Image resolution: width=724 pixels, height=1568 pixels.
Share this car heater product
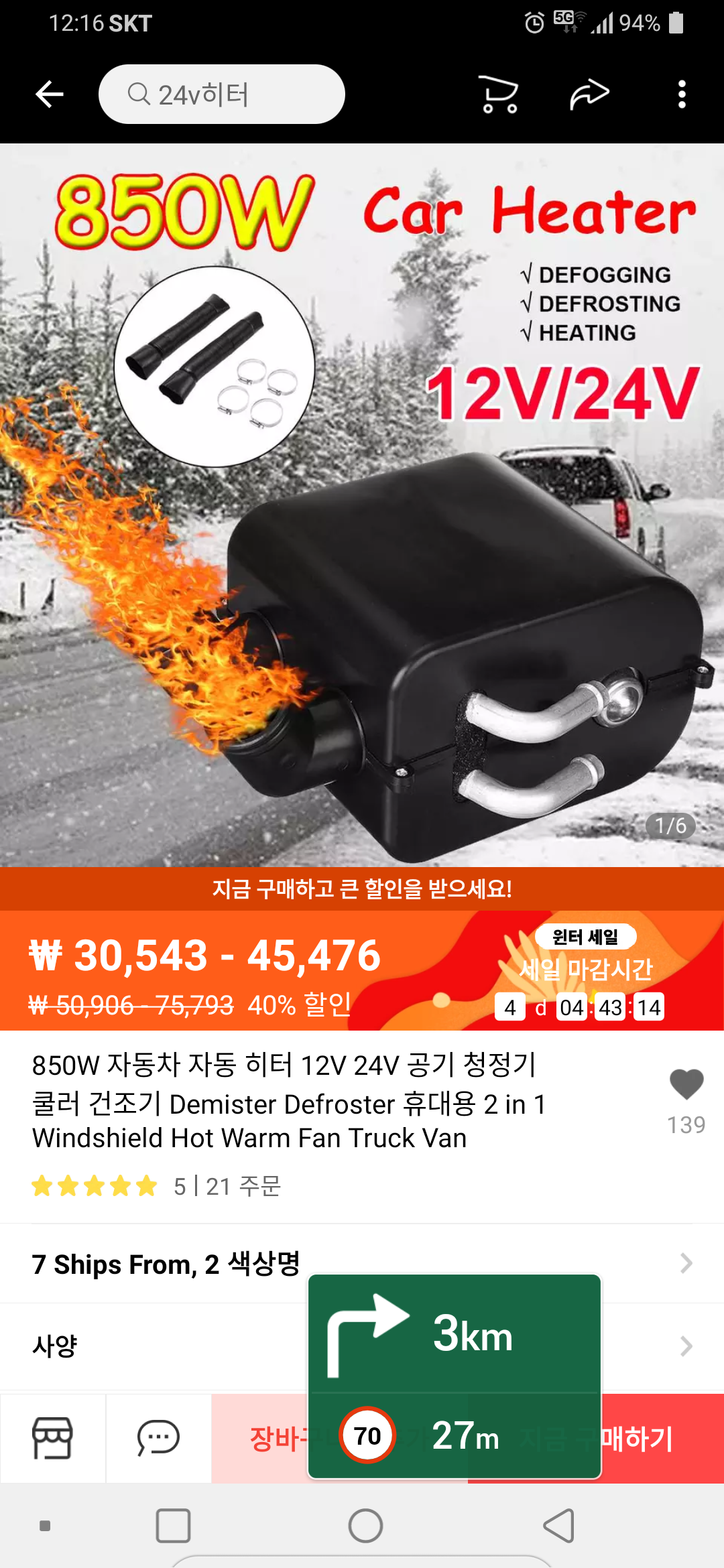coord(589,94)
